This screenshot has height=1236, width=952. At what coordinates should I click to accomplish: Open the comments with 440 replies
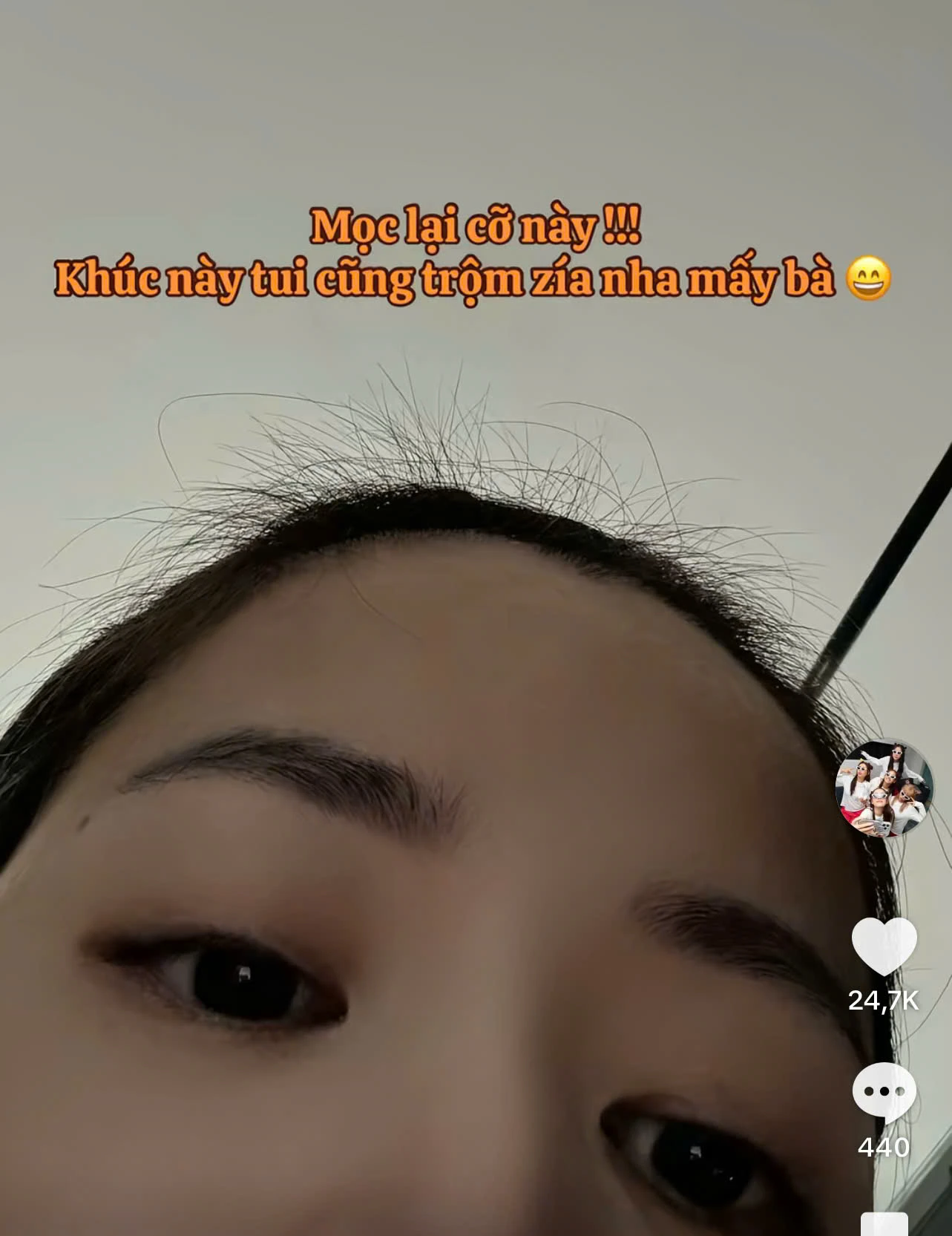click(884, 1093)
